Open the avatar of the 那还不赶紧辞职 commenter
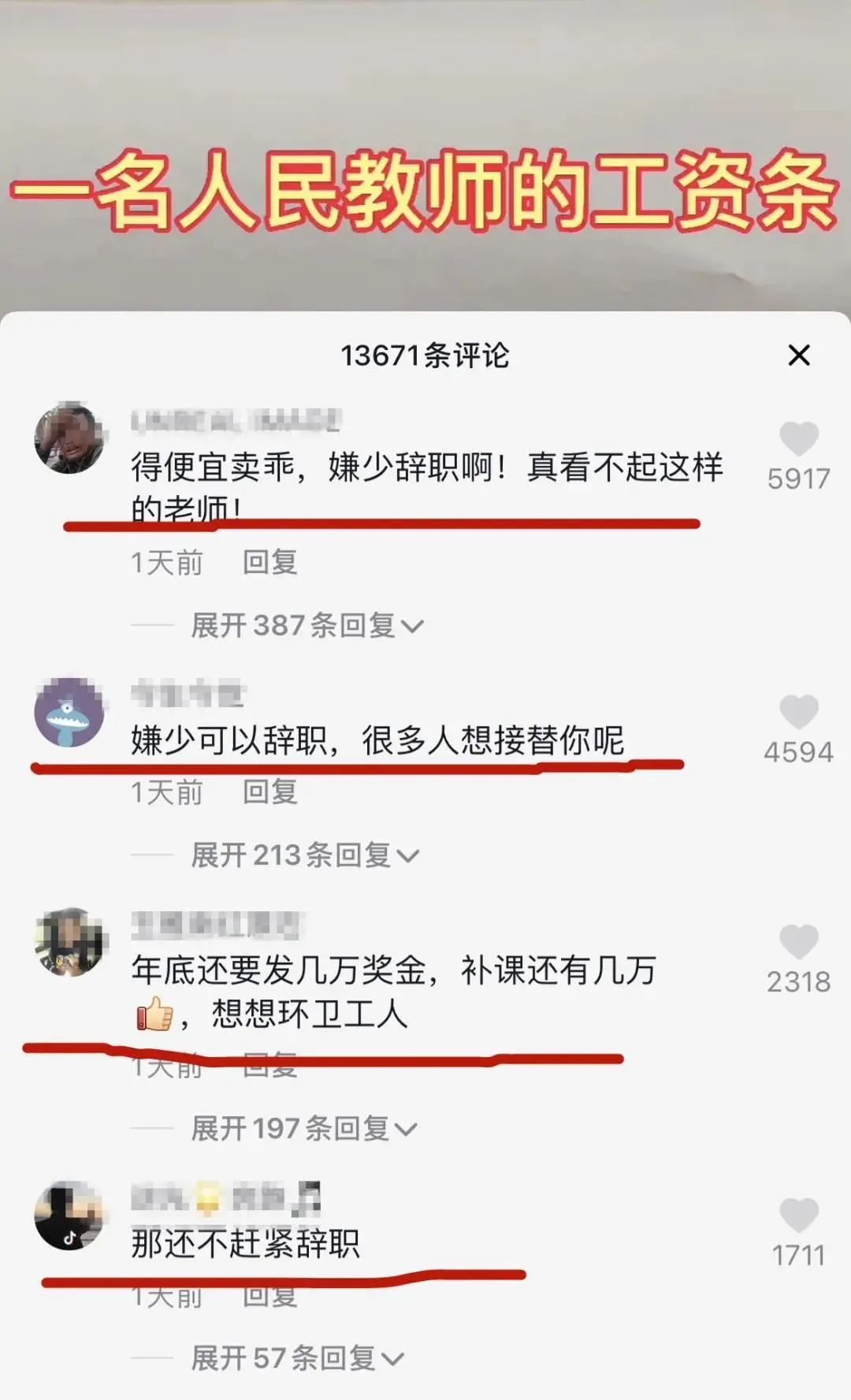 pos(69,1216)
